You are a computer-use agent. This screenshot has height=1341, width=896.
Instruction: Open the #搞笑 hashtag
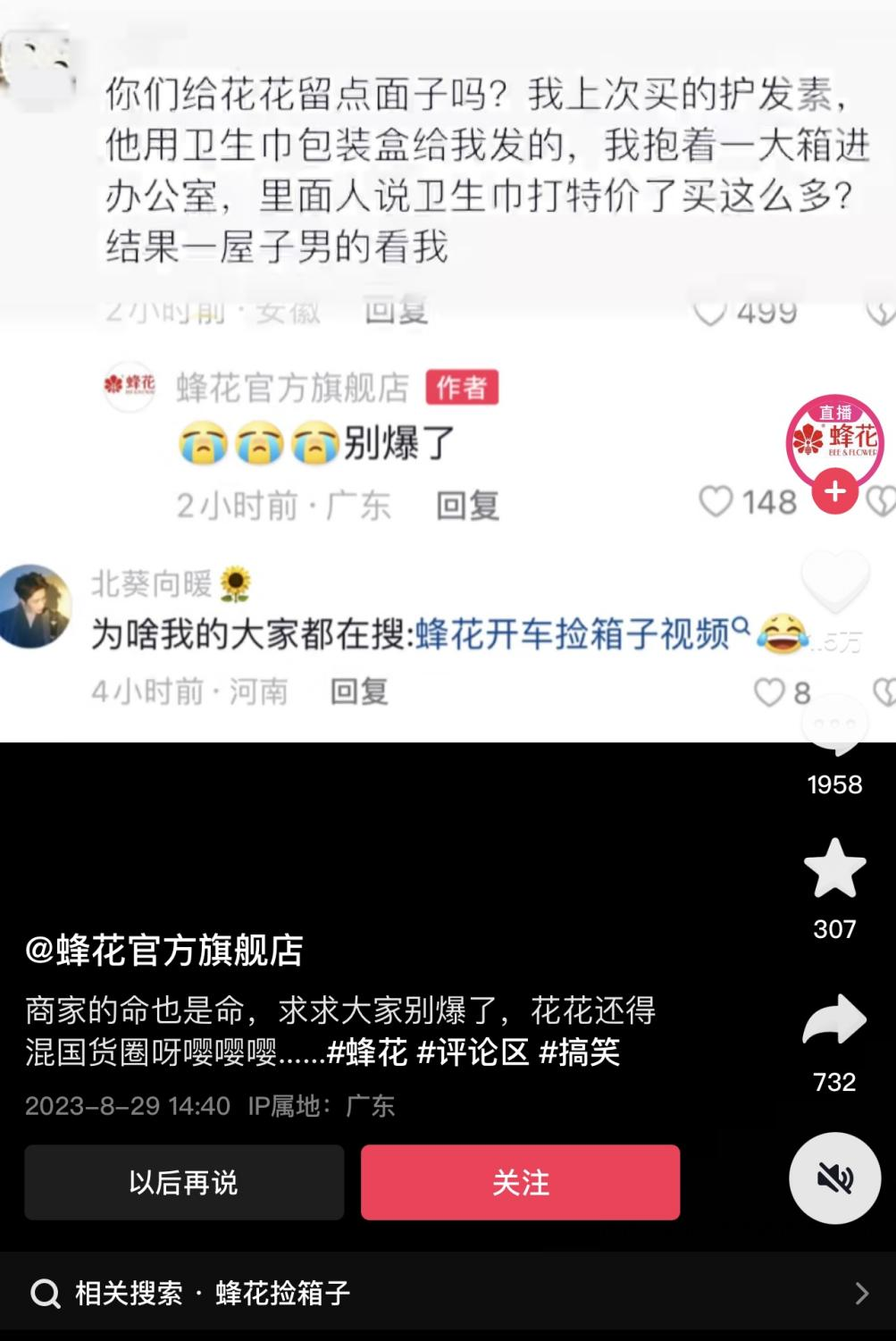click(x=580, y=1052)
